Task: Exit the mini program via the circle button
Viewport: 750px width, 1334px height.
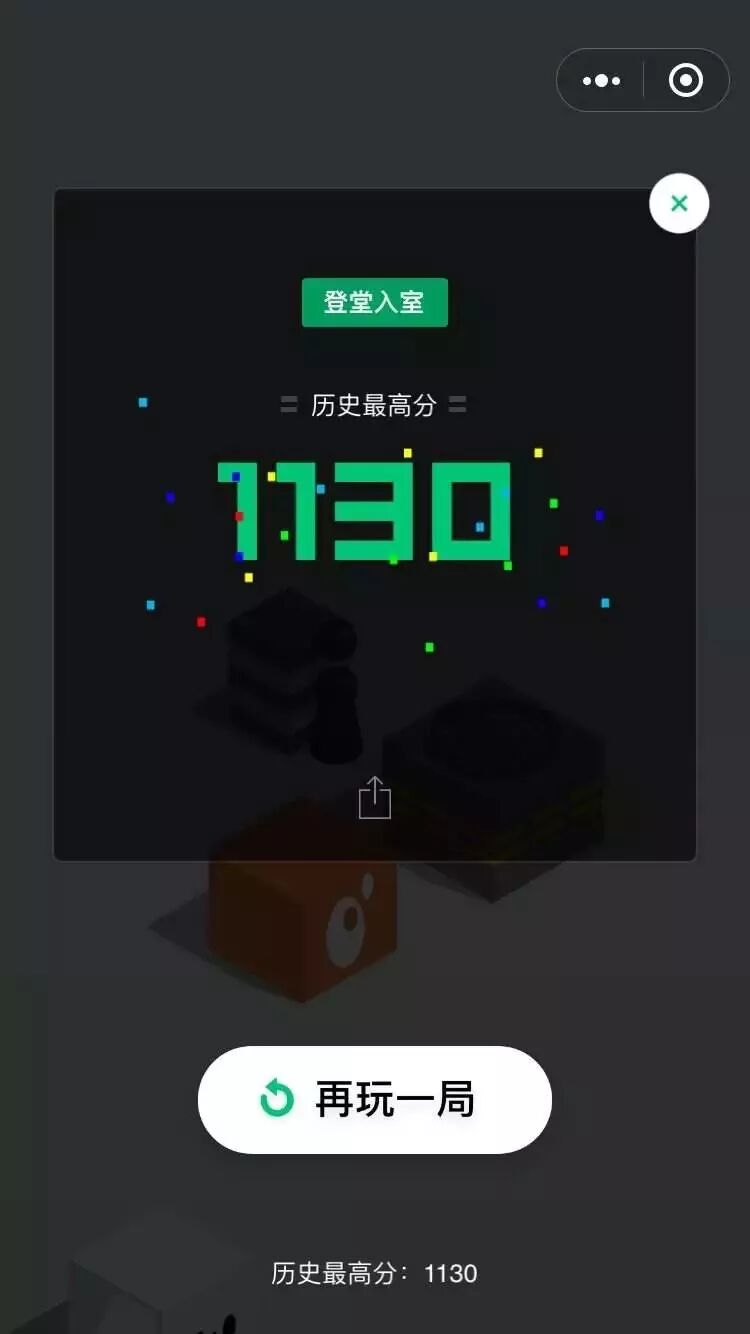Action: (x=686, y=81)
